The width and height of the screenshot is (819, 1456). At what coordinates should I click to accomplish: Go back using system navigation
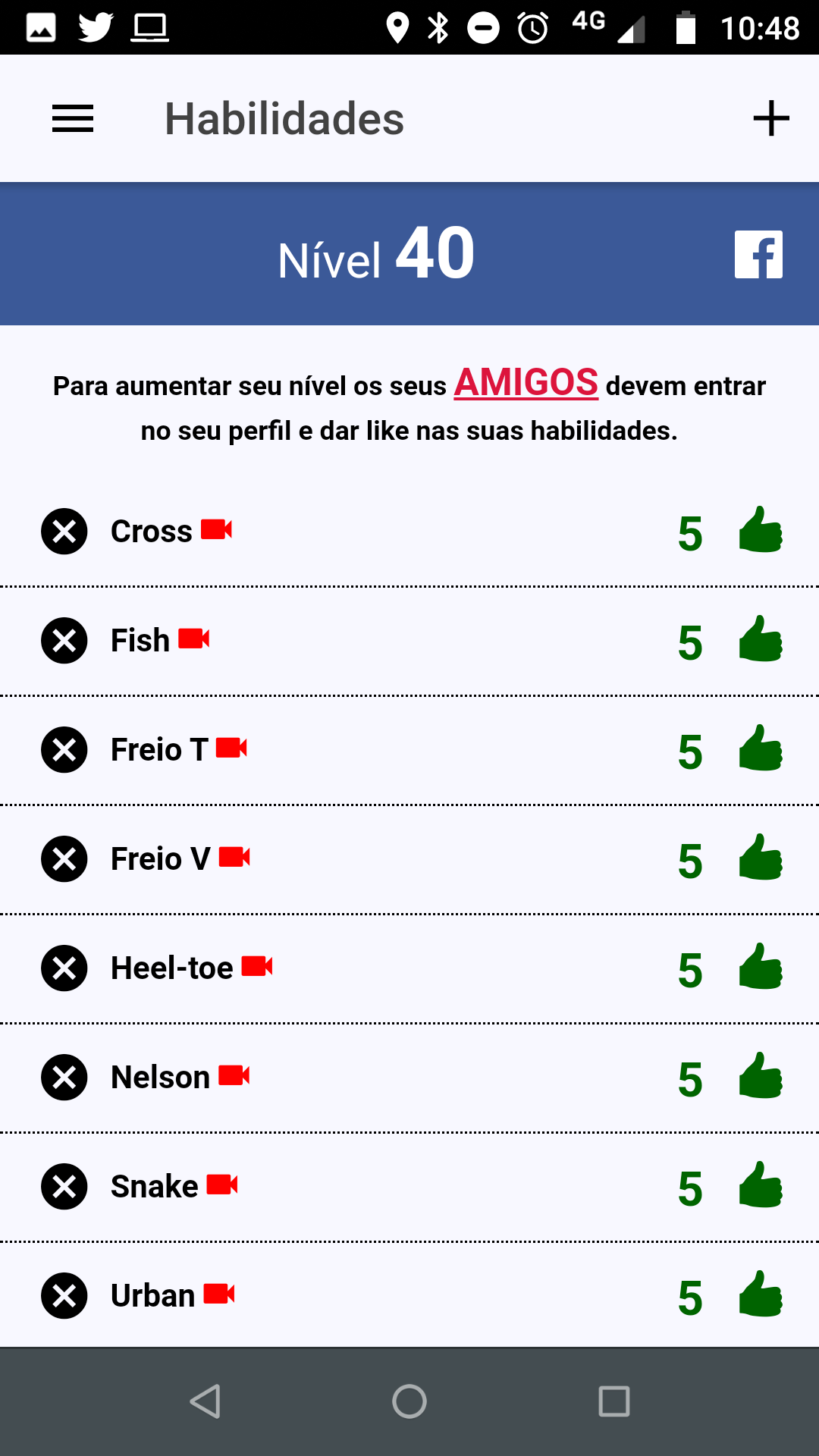coord(205,1401)
